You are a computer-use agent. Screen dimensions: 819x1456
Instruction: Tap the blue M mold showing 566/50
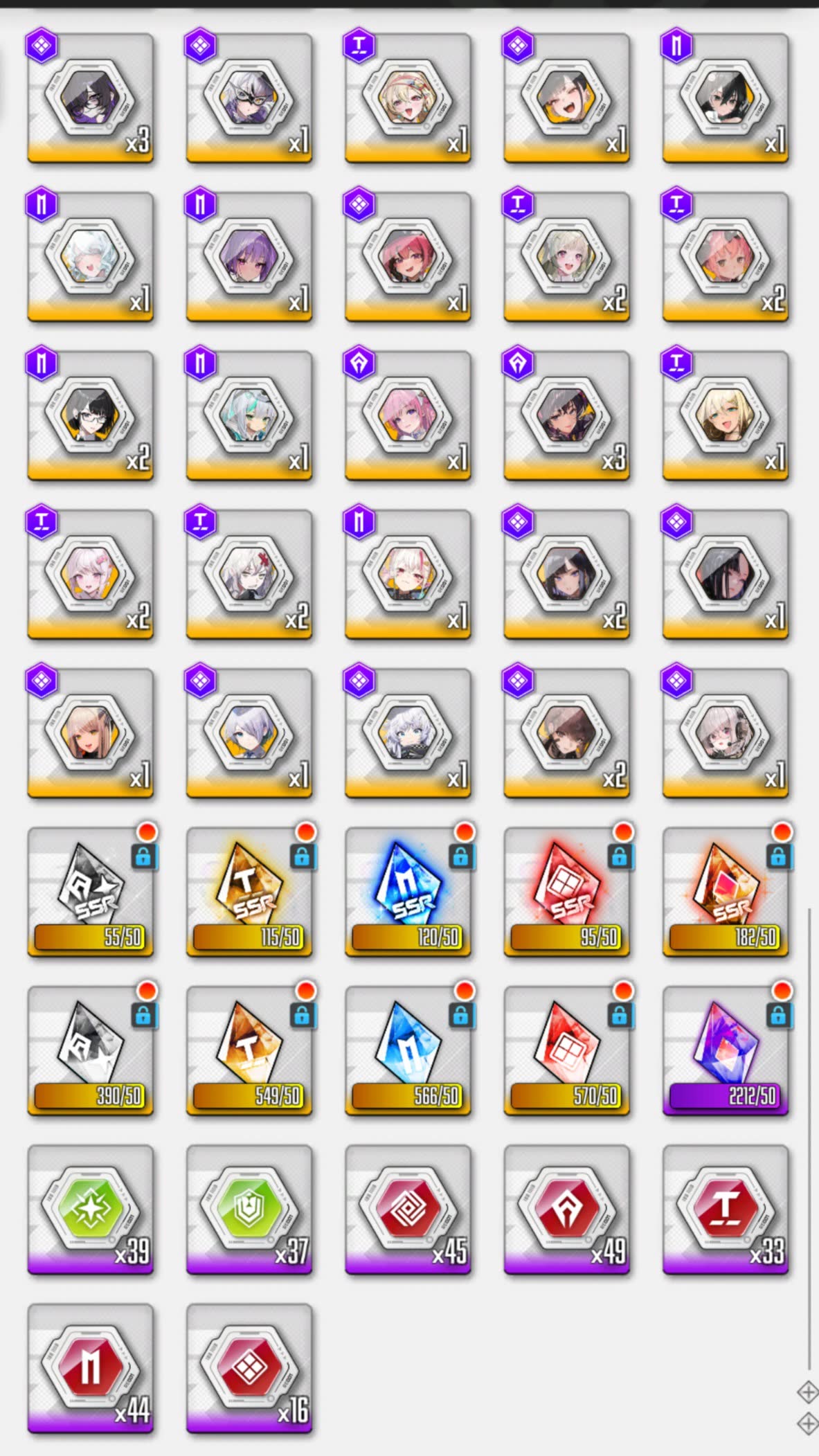click(408, 1051)
